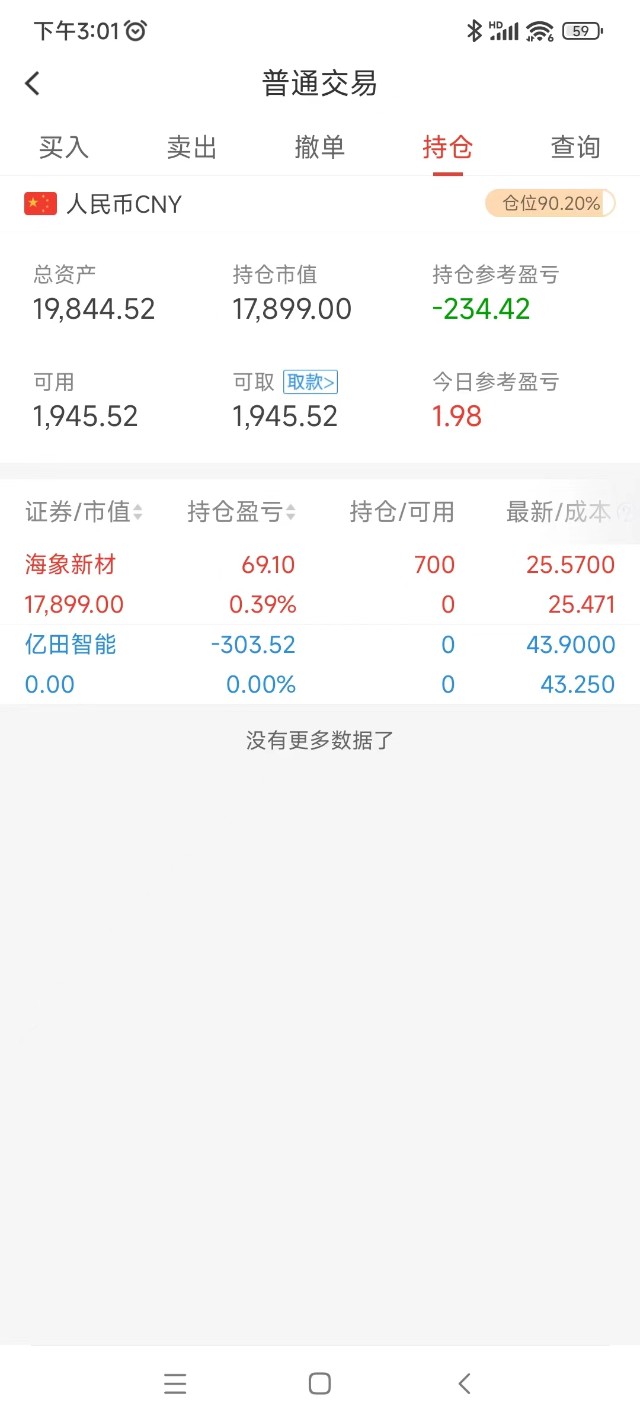Sort holdings by 证券/市值
The width and height of the screenshot is (640, 1422).
point(84,512)
